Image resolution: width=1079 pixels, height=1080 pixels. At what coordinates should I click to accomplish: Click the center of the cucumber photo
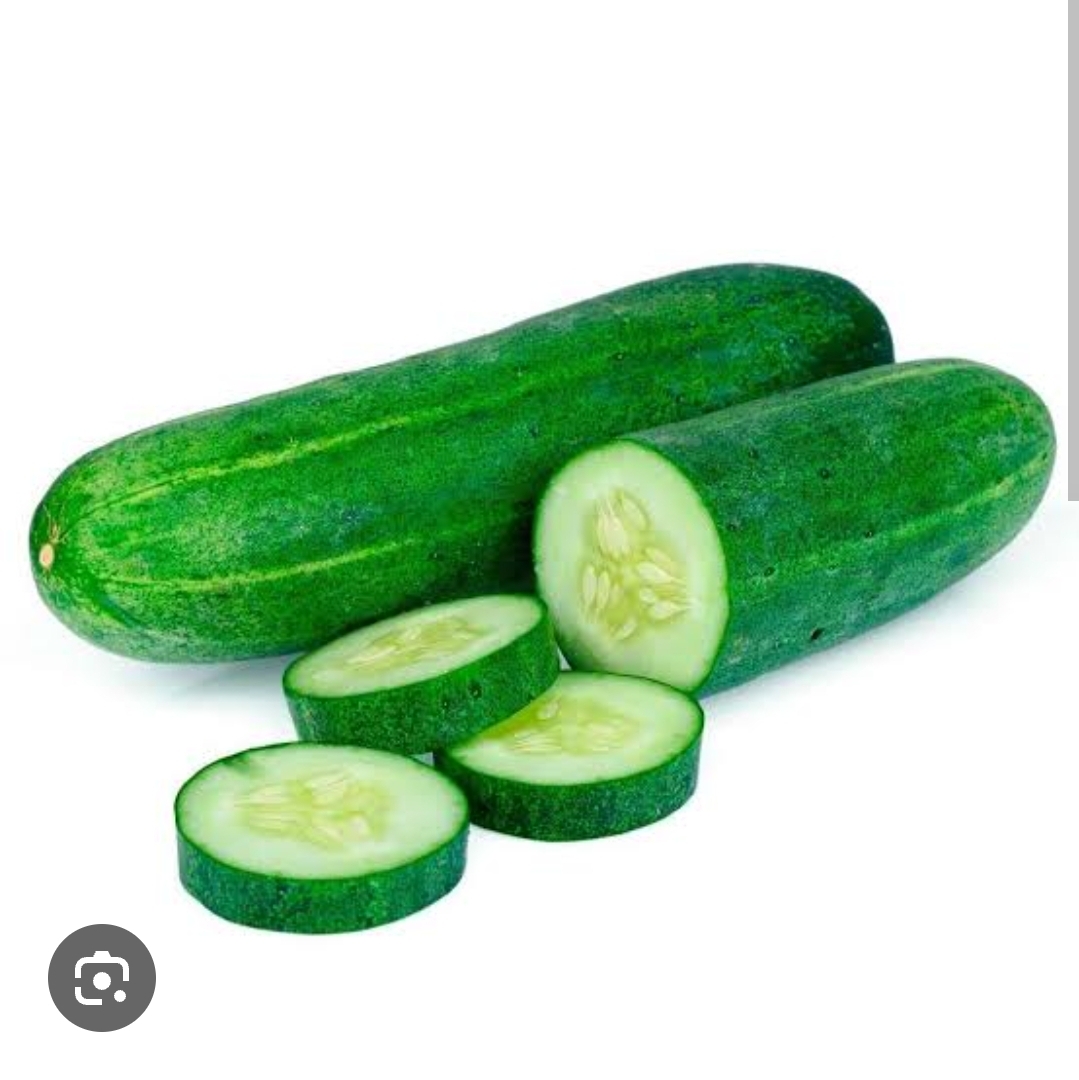click(x=540, y=540)
